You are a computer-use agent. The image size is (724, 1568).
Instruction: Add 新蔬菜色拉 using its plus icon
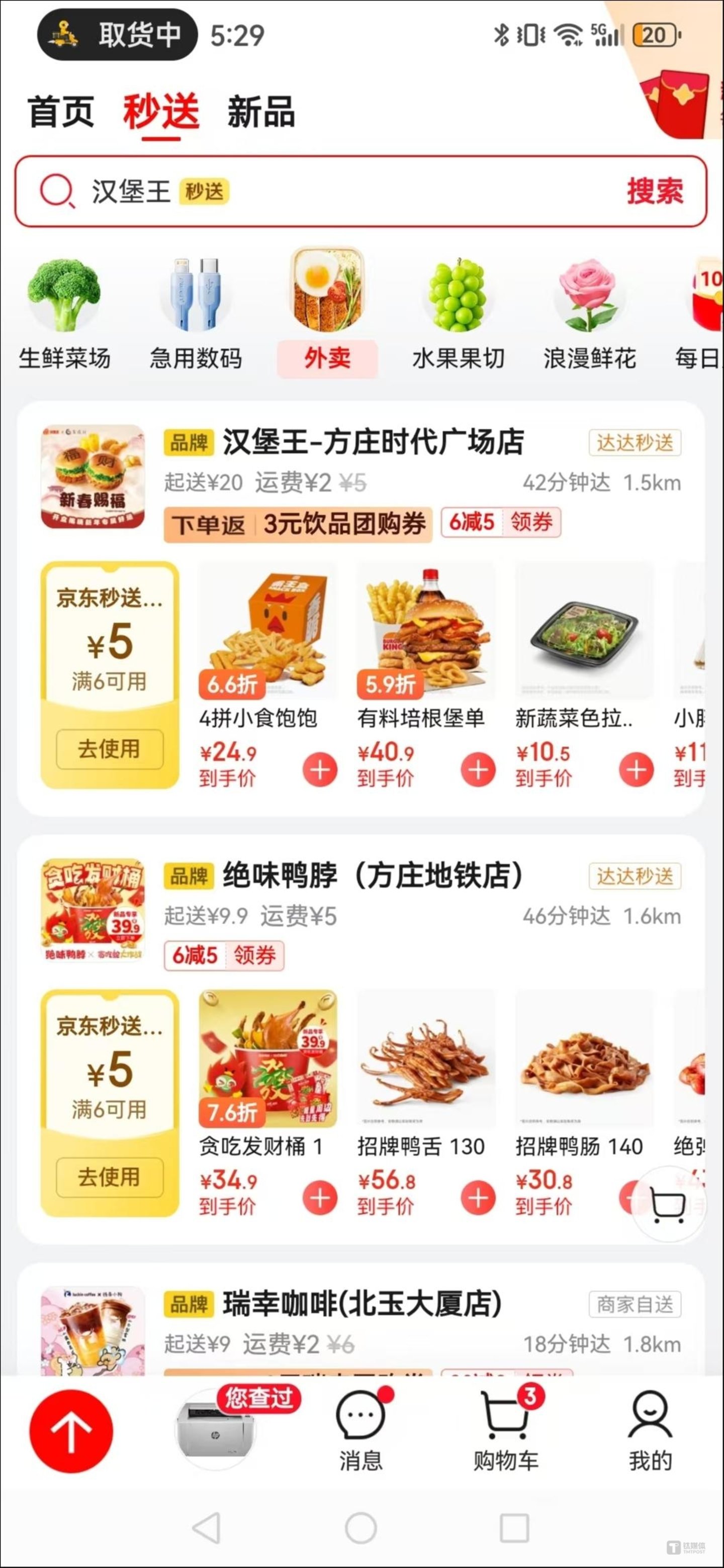point(637,769)
